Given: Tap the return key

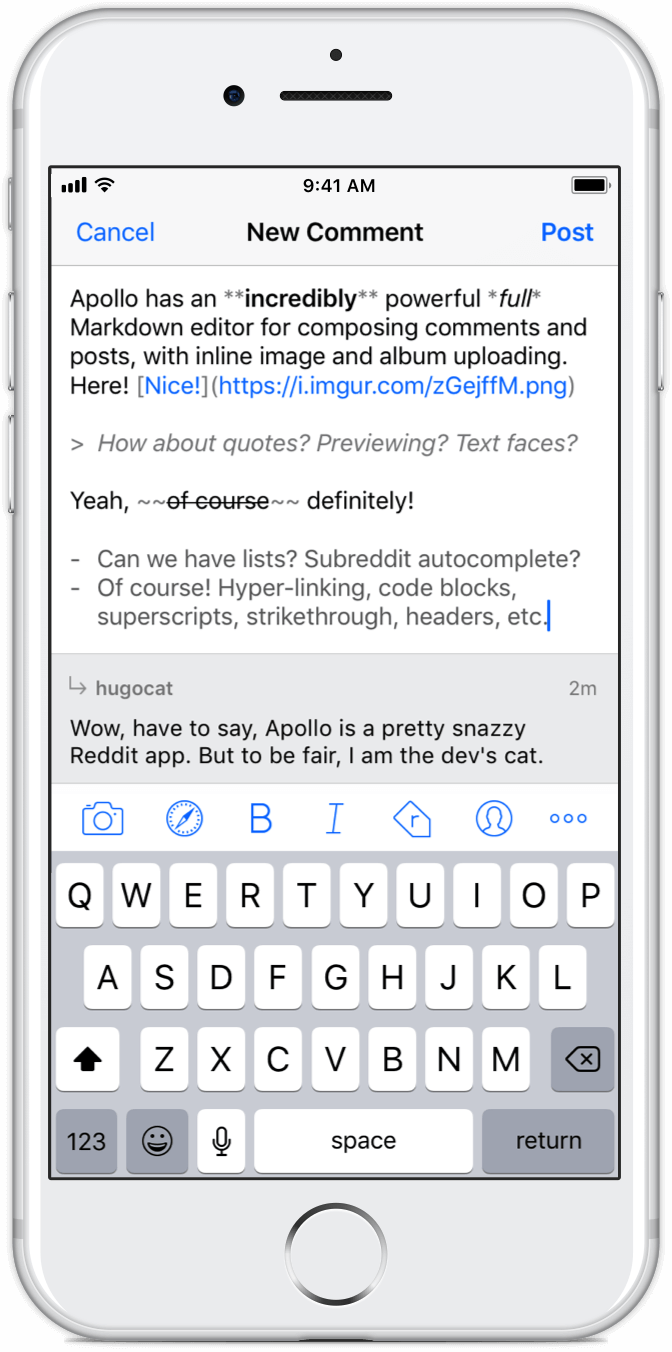Looking at the screenshot, I should [548, 1141].
